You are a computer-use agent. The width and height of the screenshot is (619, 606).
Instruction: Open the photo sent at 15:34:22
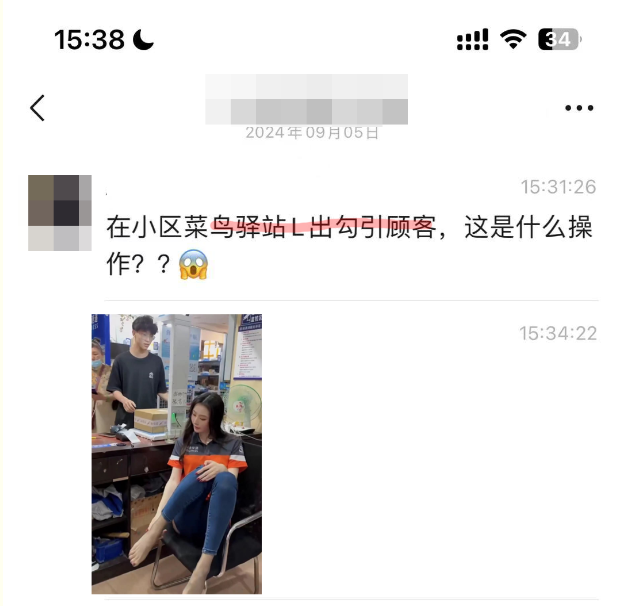click(x=177, y=453)
